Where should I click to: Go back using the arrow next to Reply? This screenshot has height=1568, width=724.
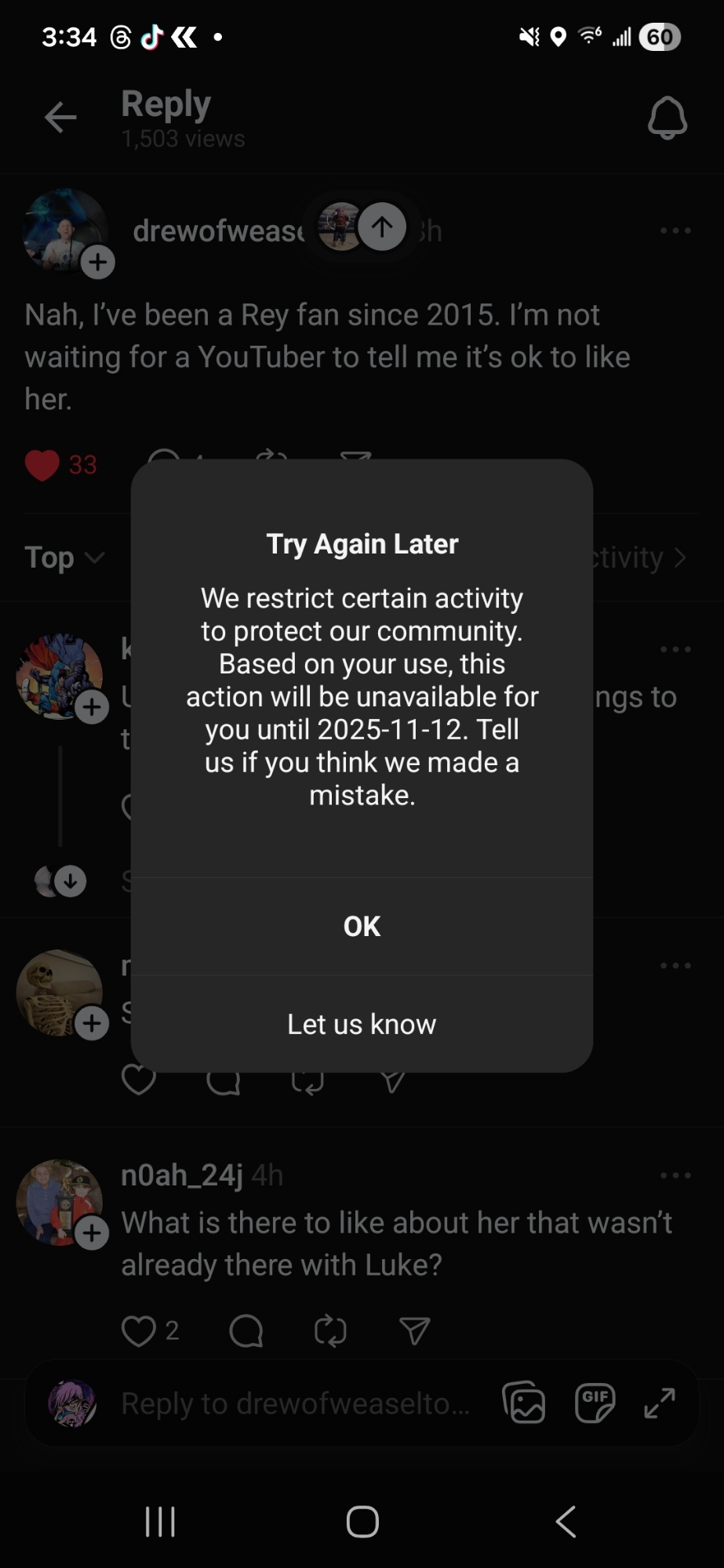(x=60, y=118)
